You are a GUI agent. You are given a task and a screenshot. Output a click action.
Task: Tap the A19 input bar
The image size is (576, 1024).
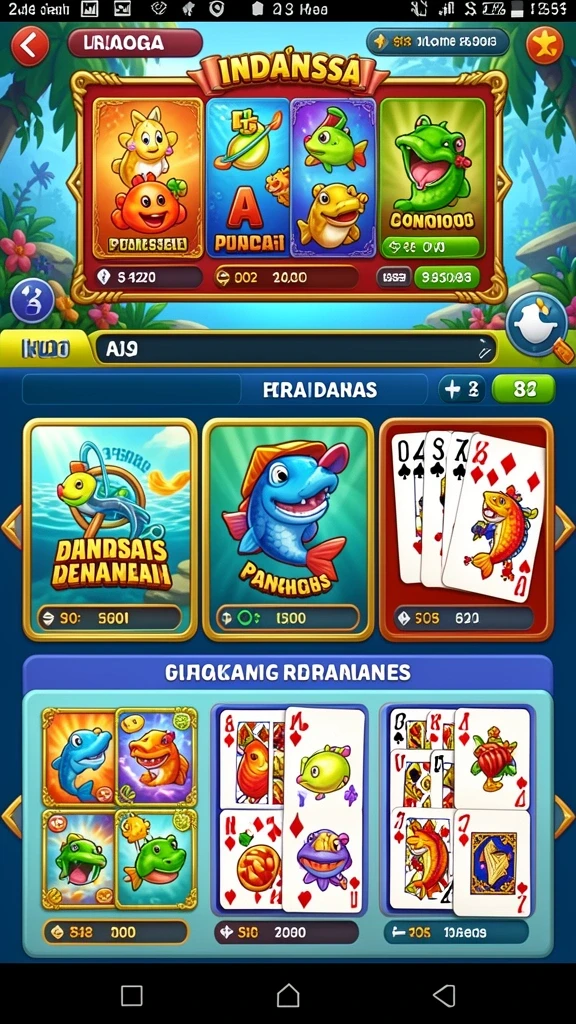(296, 349)
